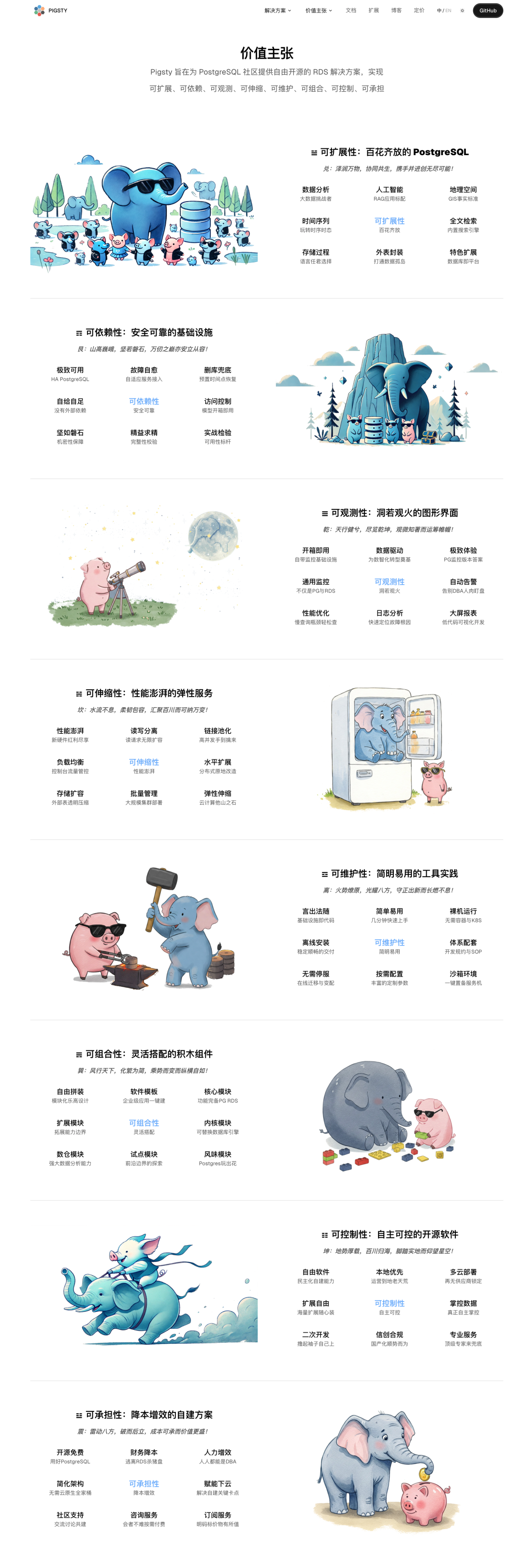Open the 核心模块 PG RDS card

point(217,1095)
